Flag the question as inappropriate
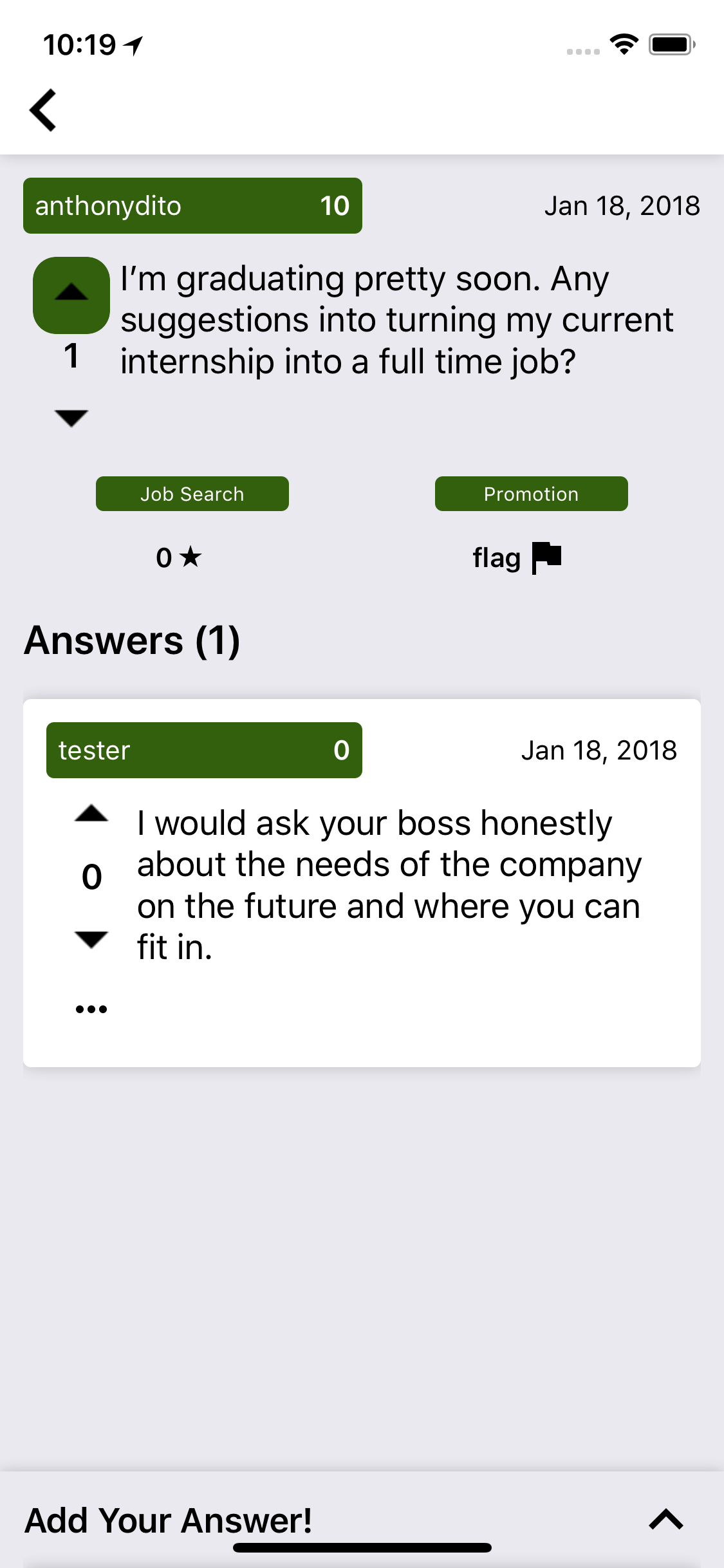The image size is (724, 1568). click(517, 557)
